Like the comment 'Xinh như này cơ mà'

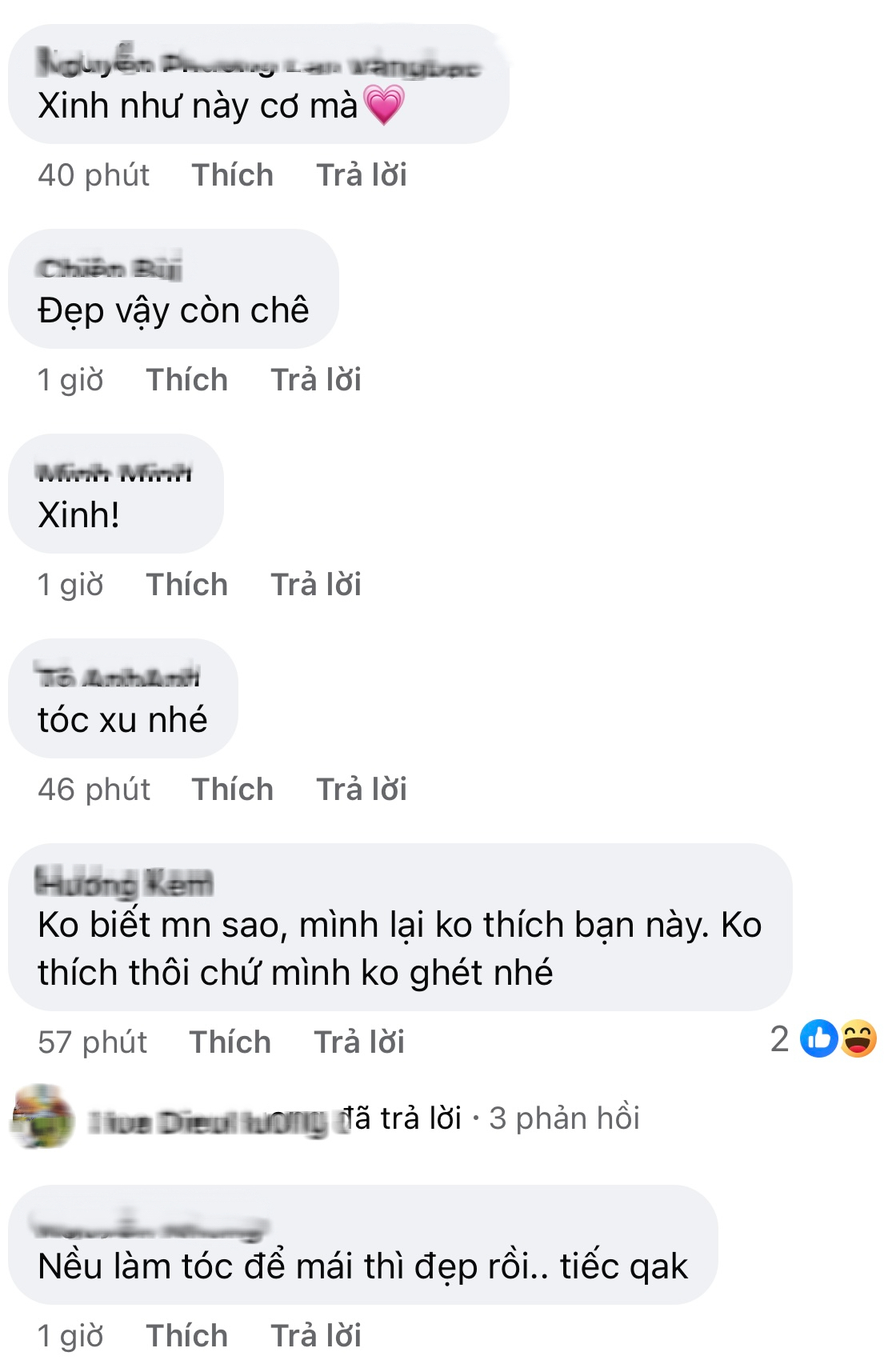point(232,175)
